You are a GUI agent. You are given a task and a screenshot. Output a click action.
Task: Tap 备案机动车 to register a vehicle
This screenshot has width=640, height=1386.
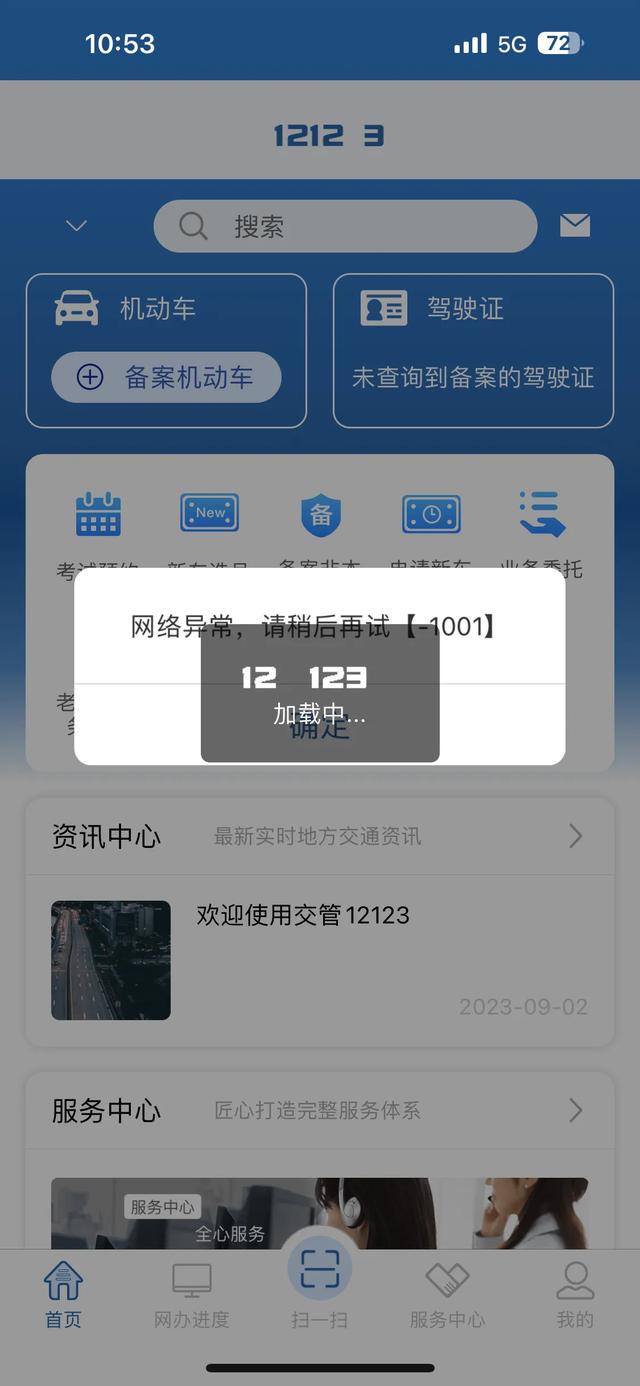pyautogui.click(x=166, y=377)
